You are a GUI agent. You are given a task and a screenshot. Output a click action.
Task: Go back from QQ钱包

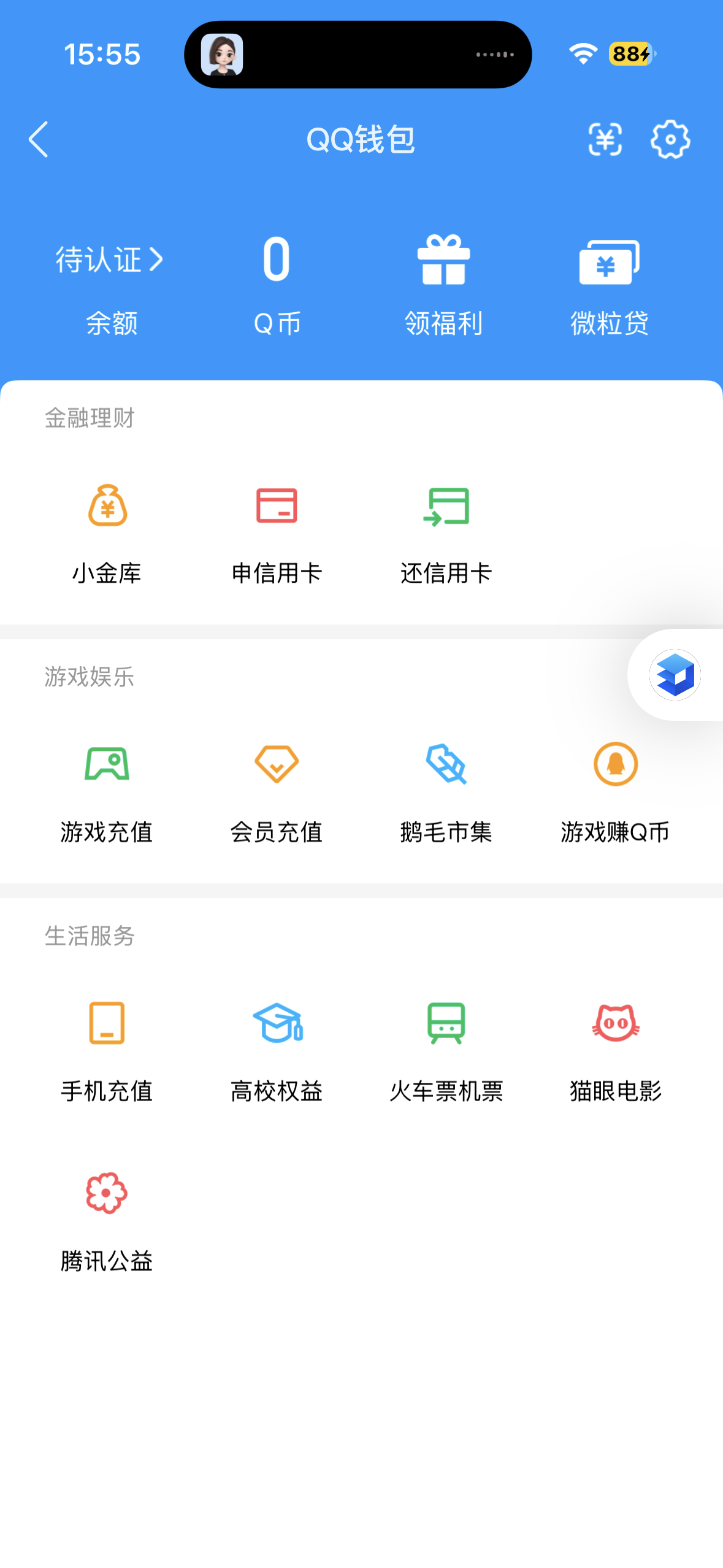pos(38,139)
